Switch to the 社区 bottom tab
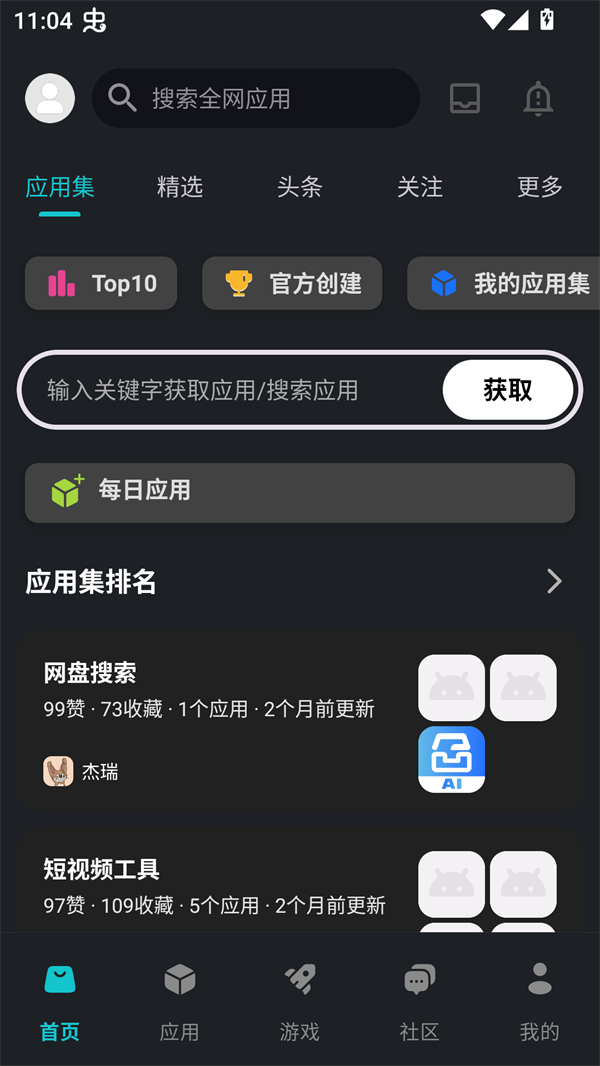Viewport: 600px width, 1066px height. click(420, 1000)
